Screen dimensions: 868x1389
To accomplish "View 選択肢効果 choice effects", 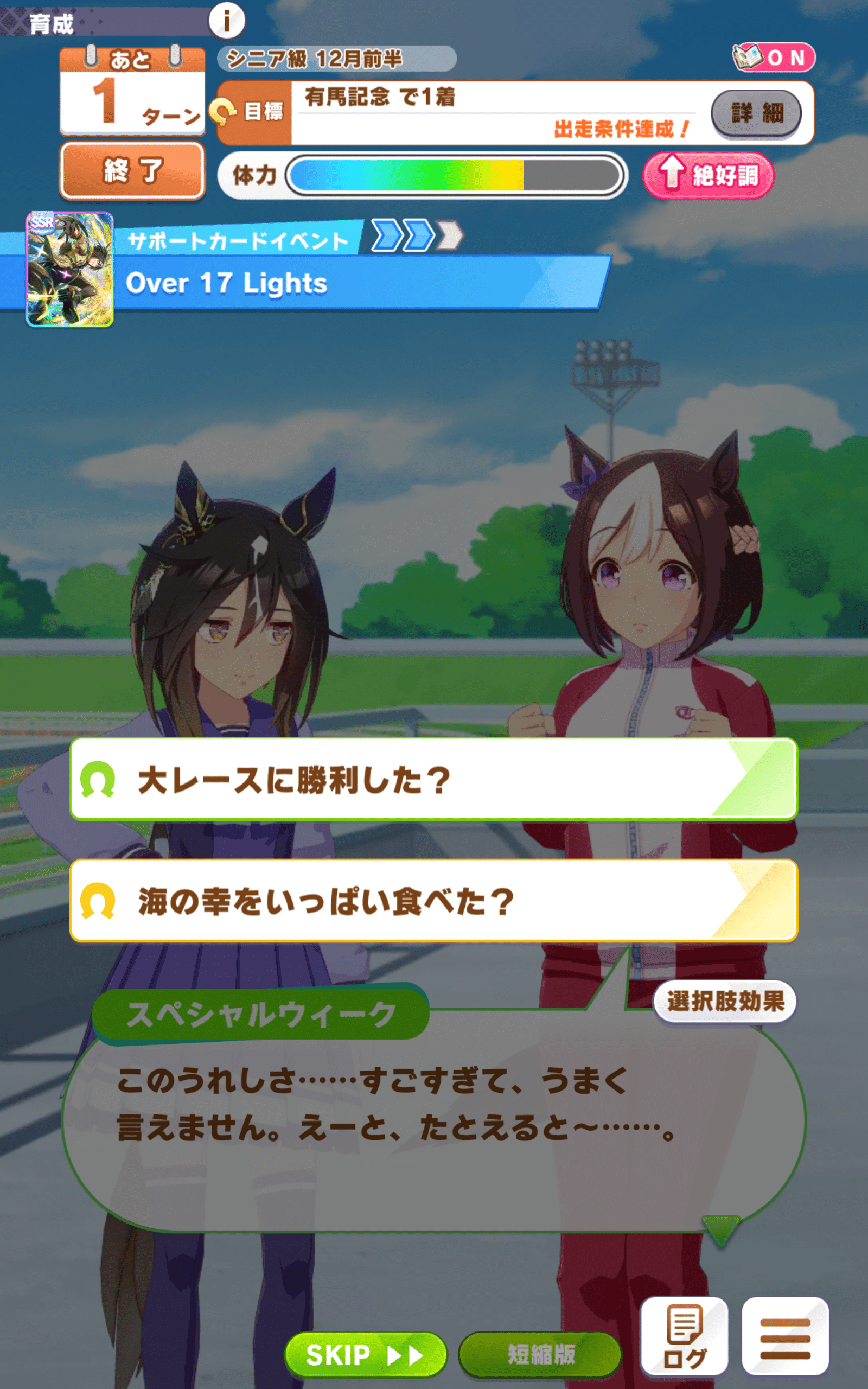I will pos(724,1002).
